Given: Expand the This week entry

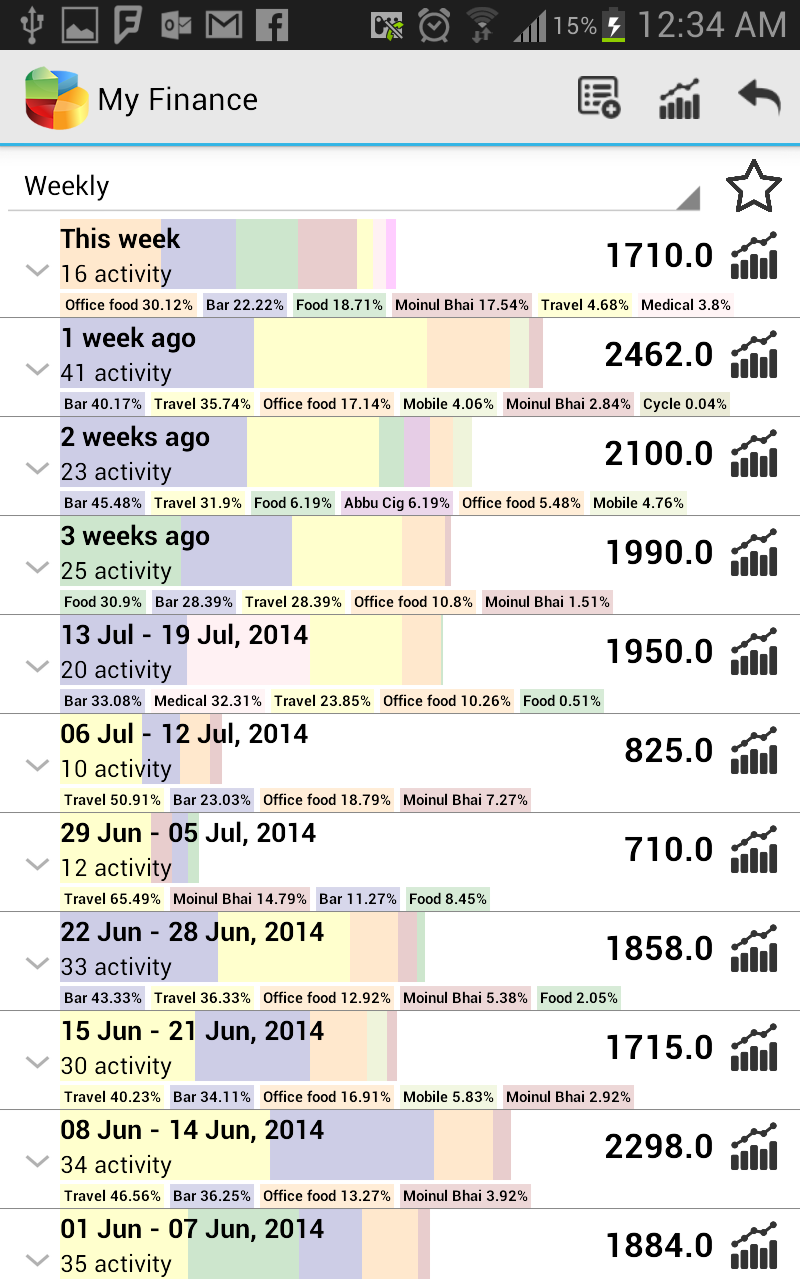Looking at the screenshot, I should pyautogui.click(x=36, y=270).
